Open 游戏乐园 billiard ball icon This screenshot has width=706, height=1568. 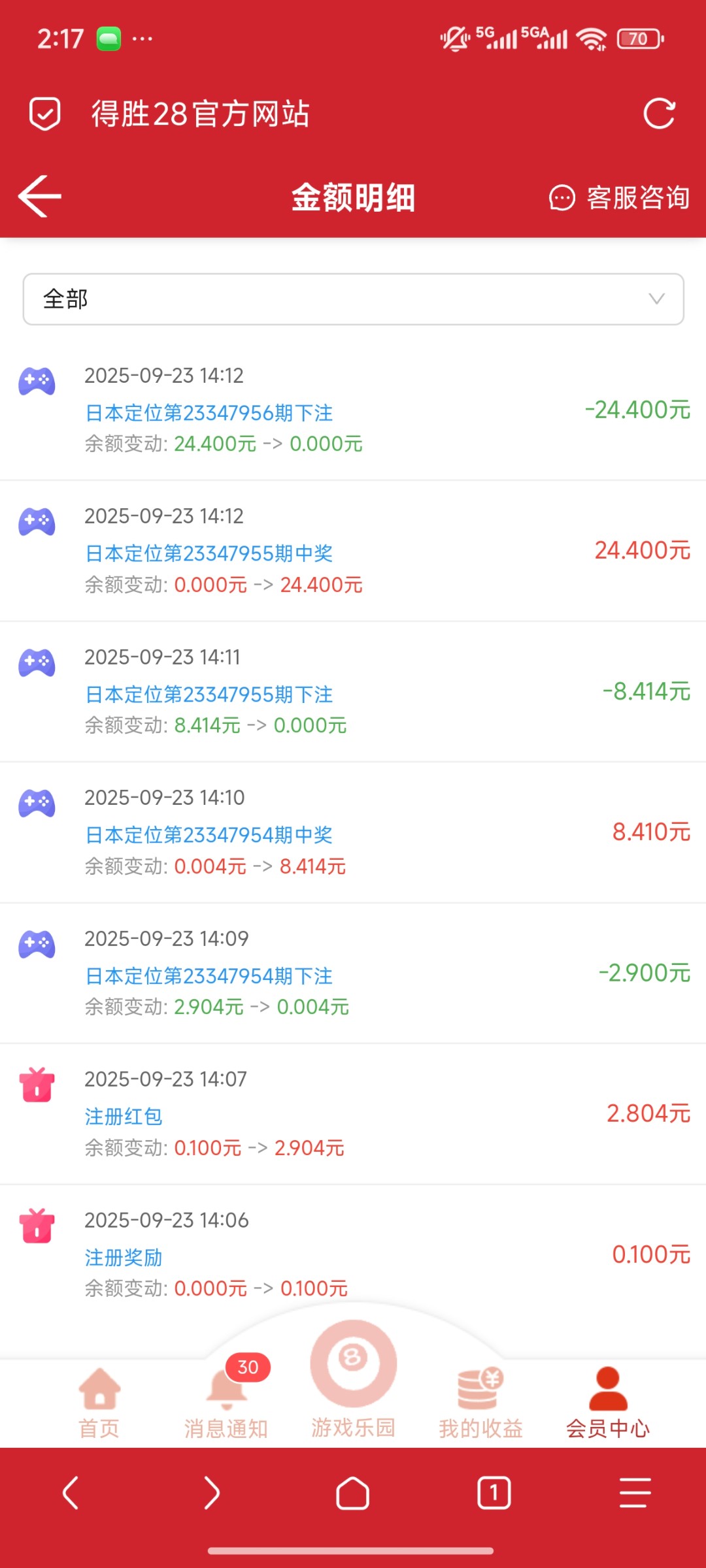click(x=352, y=1362)
